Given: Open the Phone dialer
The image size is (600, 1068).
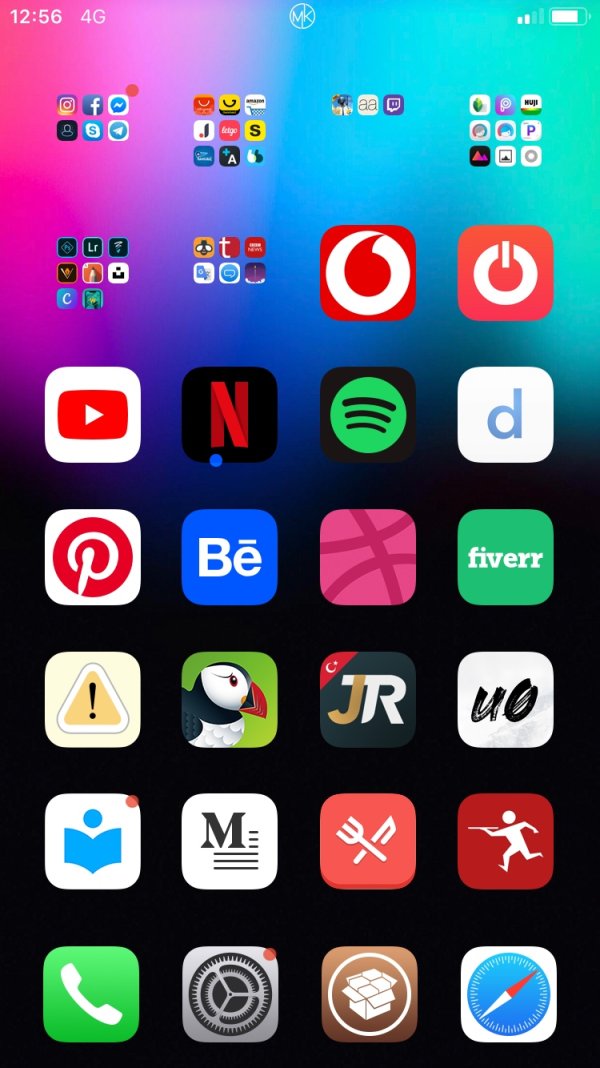Looking at the screenshot, I should 92,994.
